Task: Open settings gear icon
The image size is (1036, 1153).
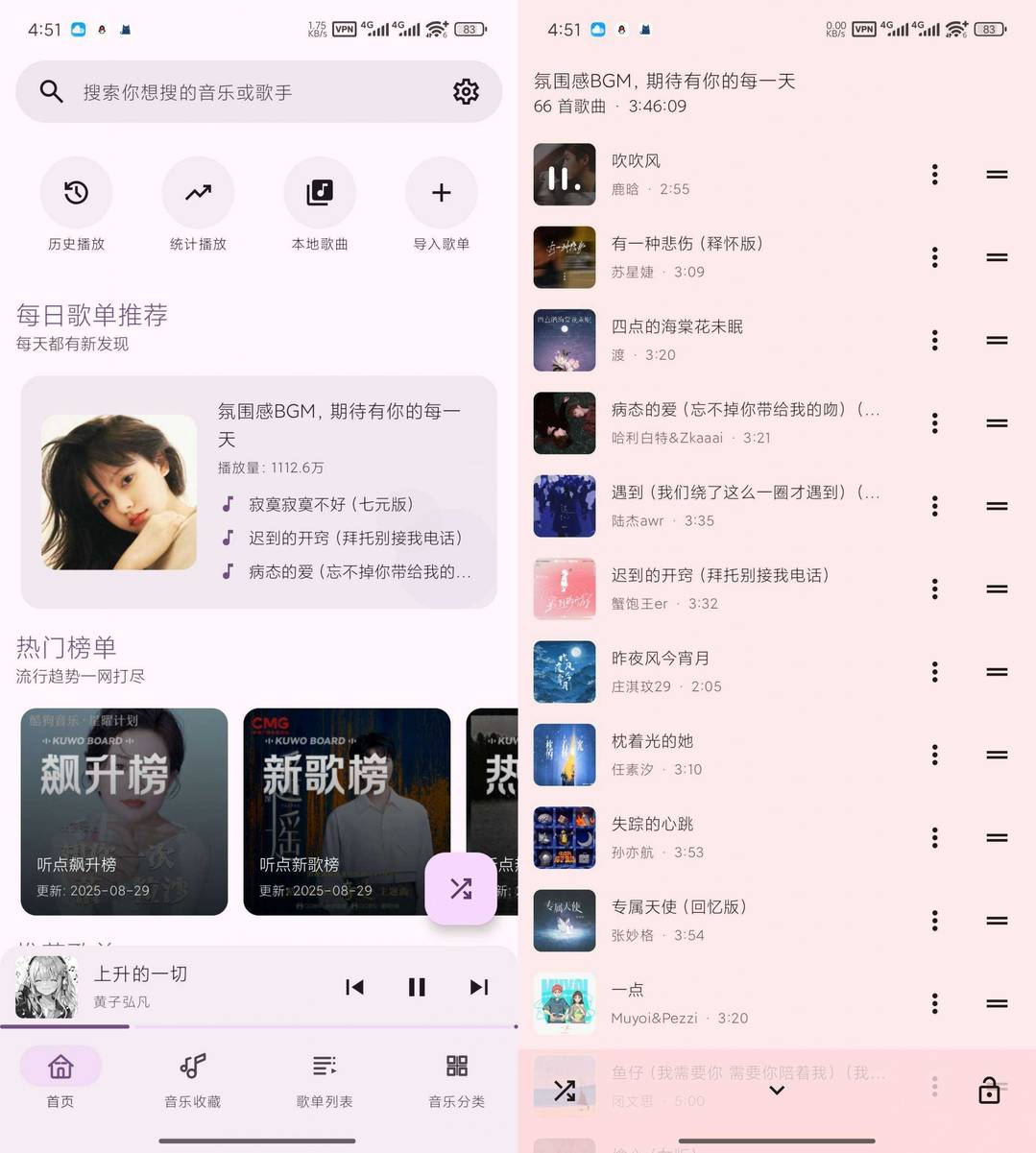Action: click(x=466, y=92)
